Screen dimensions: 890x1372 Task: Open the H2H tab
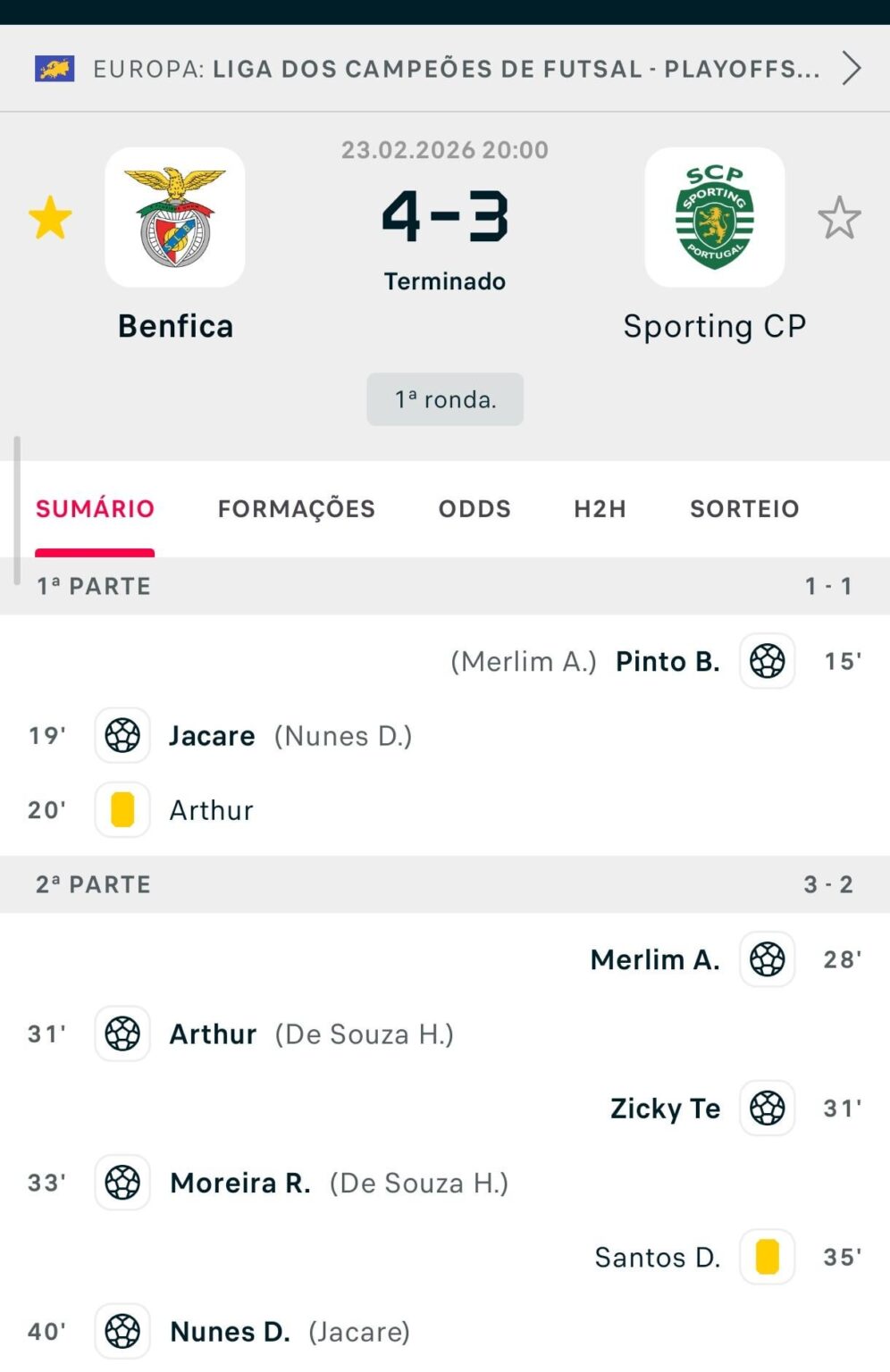(x=599, y=509)
